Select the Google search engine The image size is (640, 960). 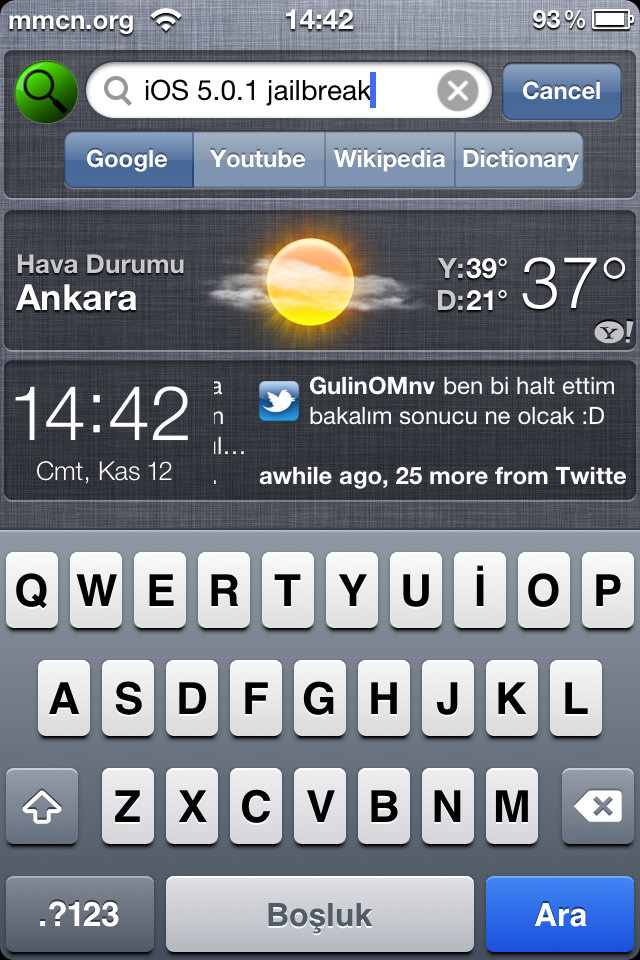pyautogui.click(x=127, y=159)
